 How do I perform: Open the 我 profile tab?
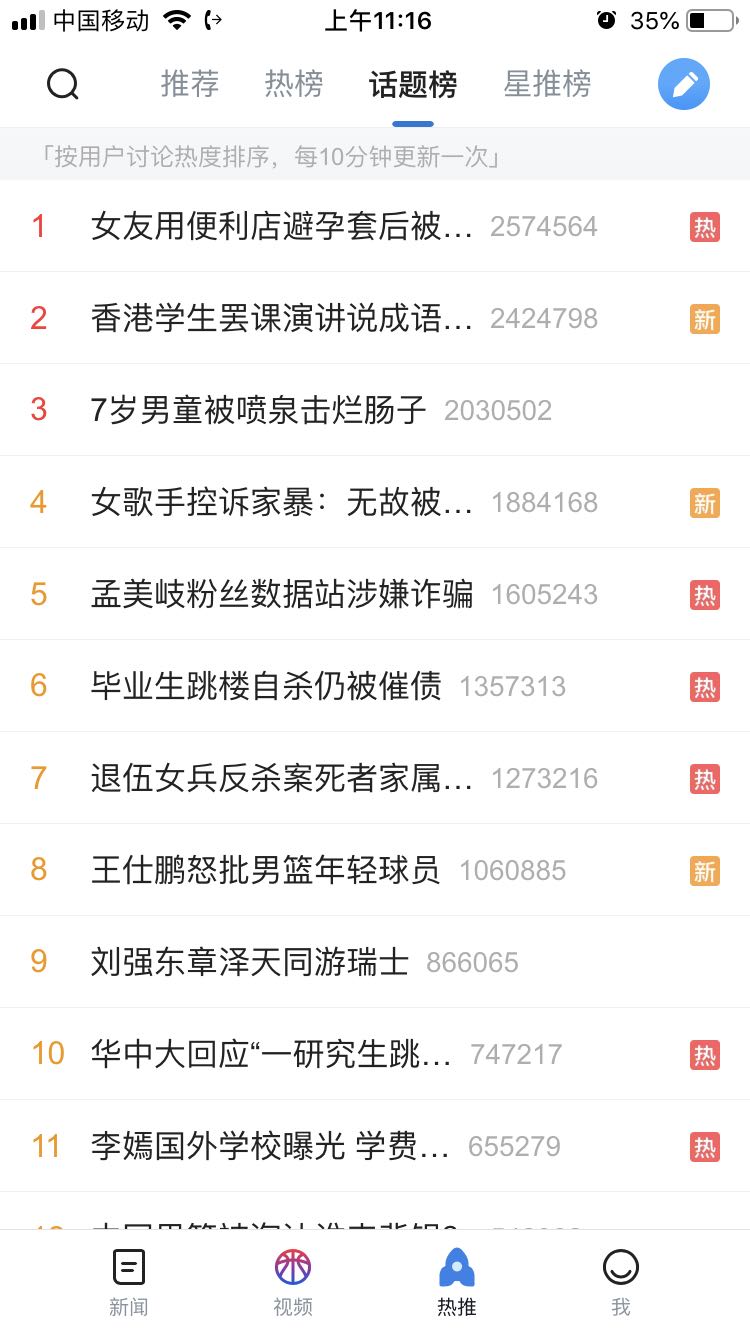pos(621,1282)
